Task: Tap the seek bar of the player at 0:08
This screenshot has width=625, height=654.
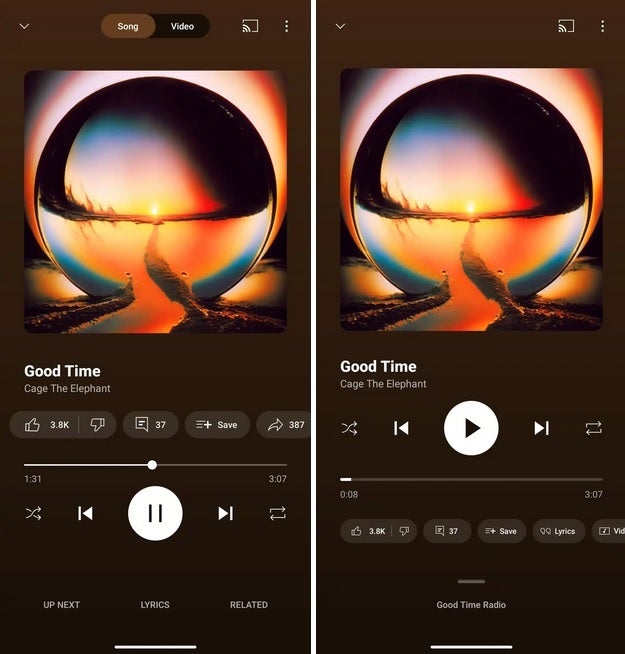Action: click(x=347, y=480)
